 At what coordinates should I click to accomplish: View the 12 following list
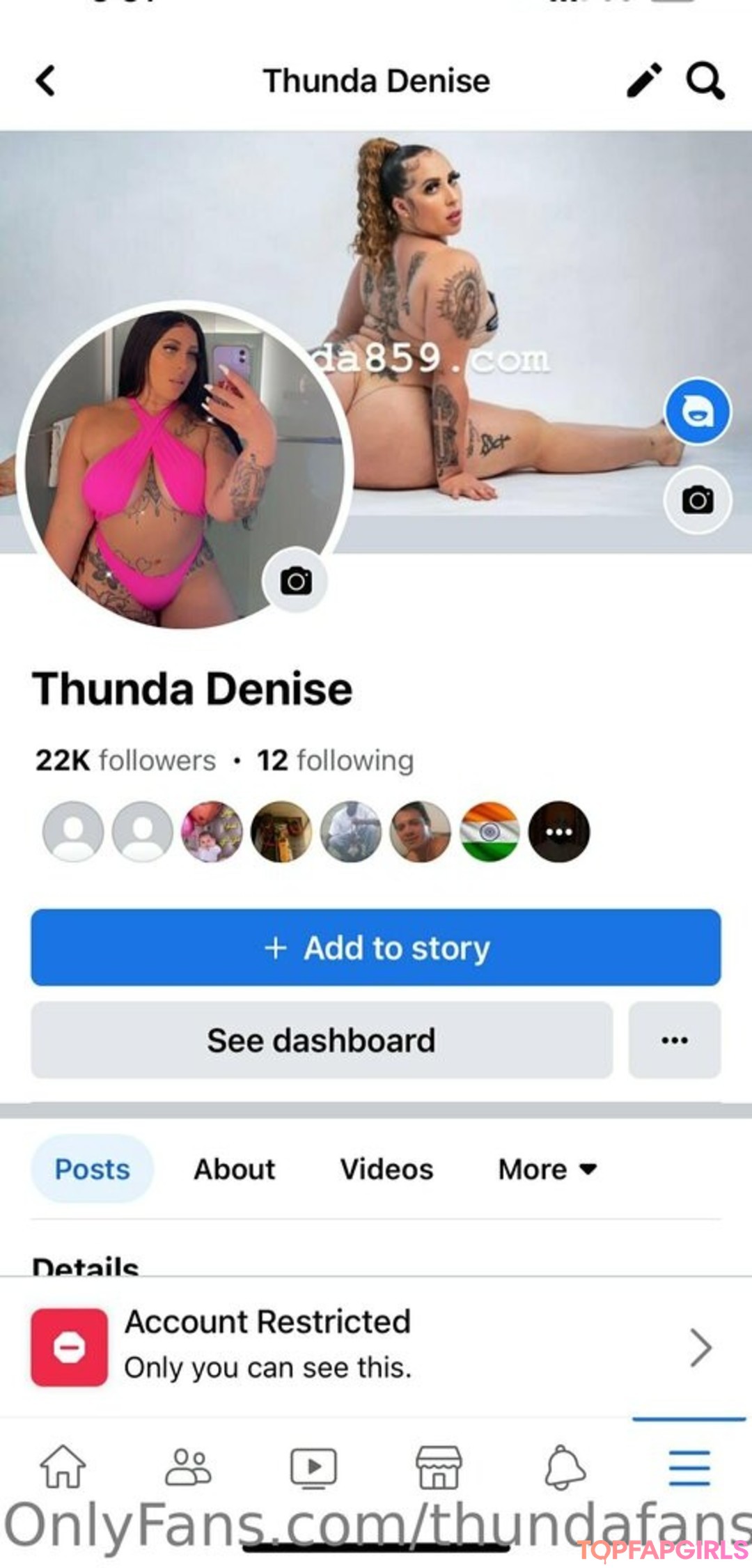[336, 761]
